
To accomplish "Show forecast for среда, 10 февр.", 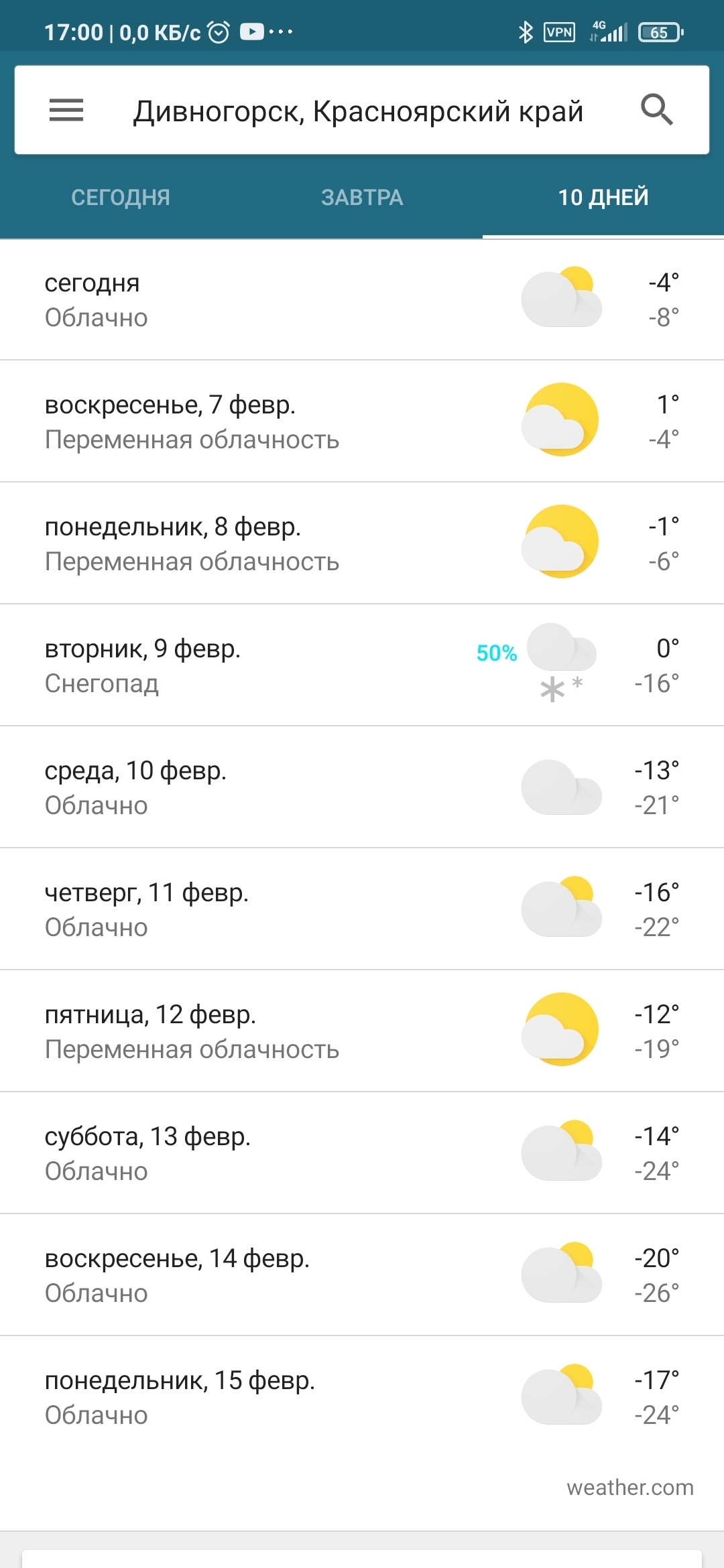I will [362, 788].
